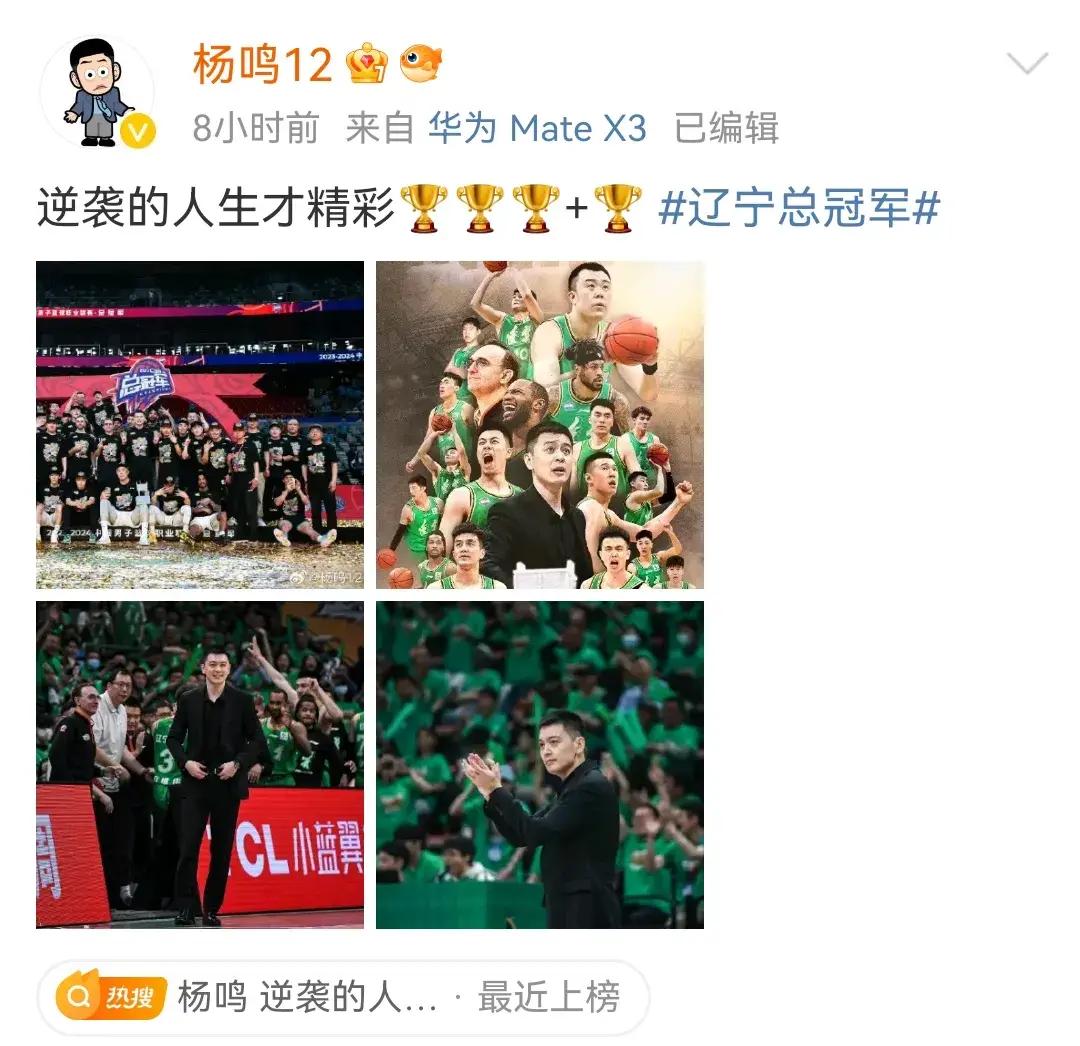
Task: Expand the post options chevron
Action: (x=1026, y=66)
